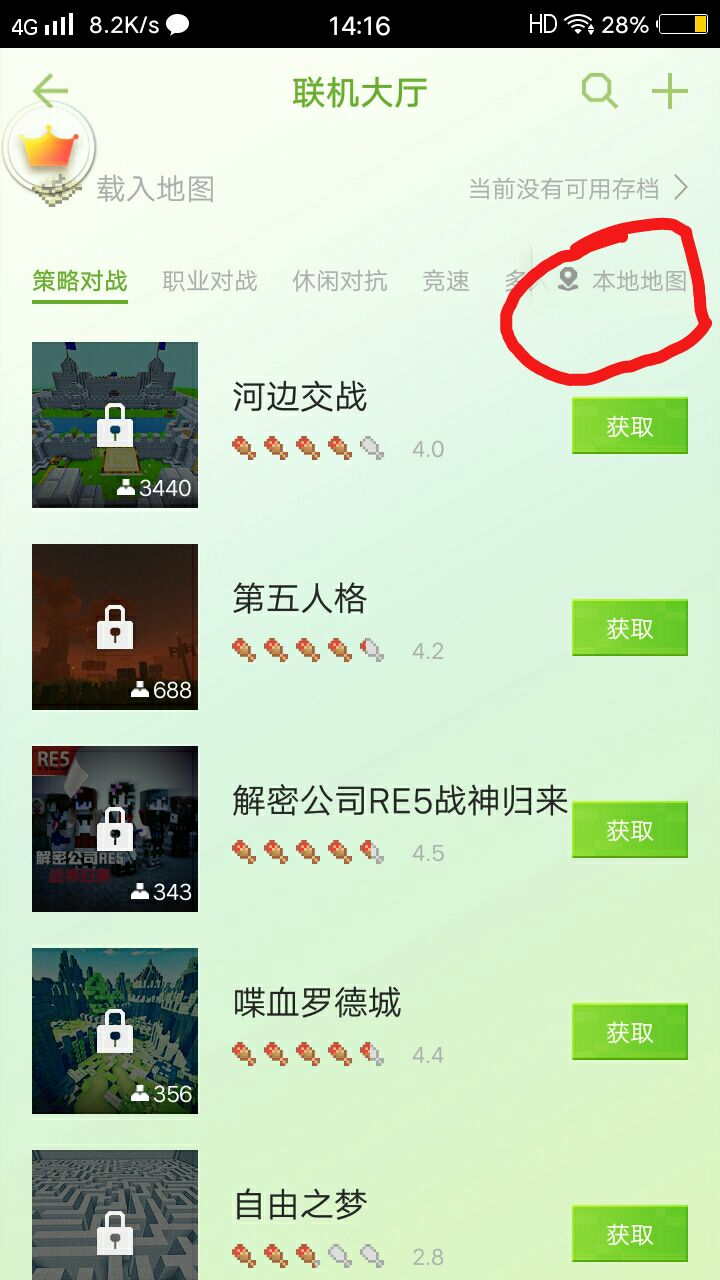
Task: Open 本地地图 local maps
Action: tap(625, 281)
